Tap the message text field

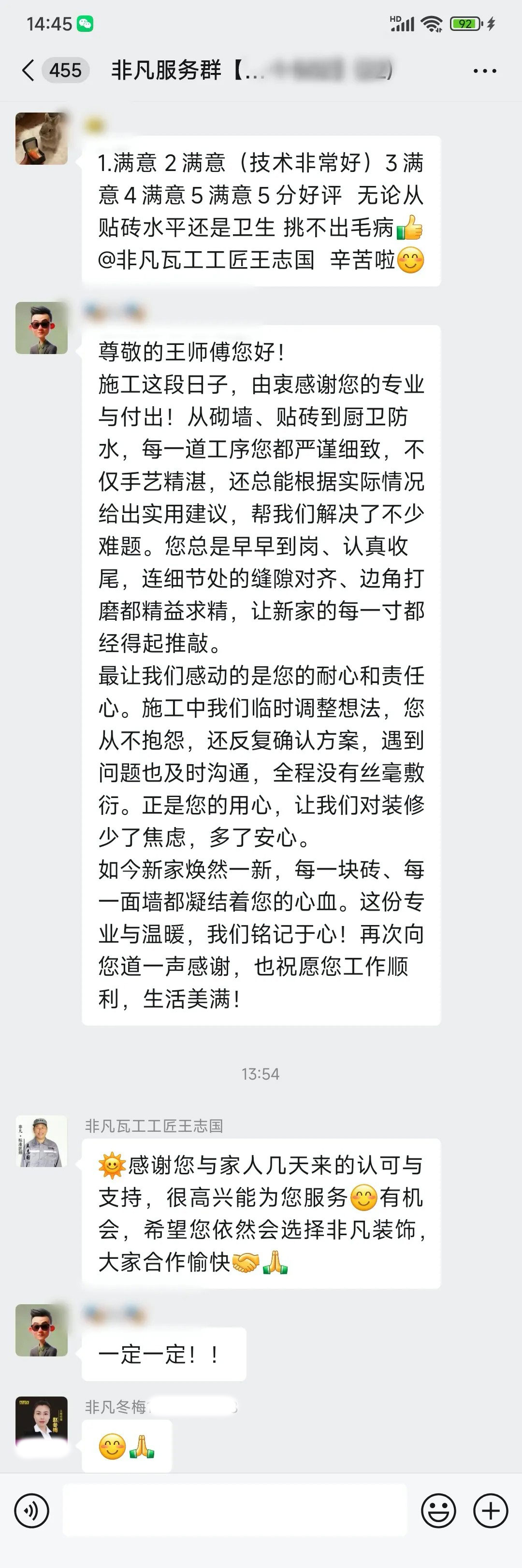[234, 1510]
